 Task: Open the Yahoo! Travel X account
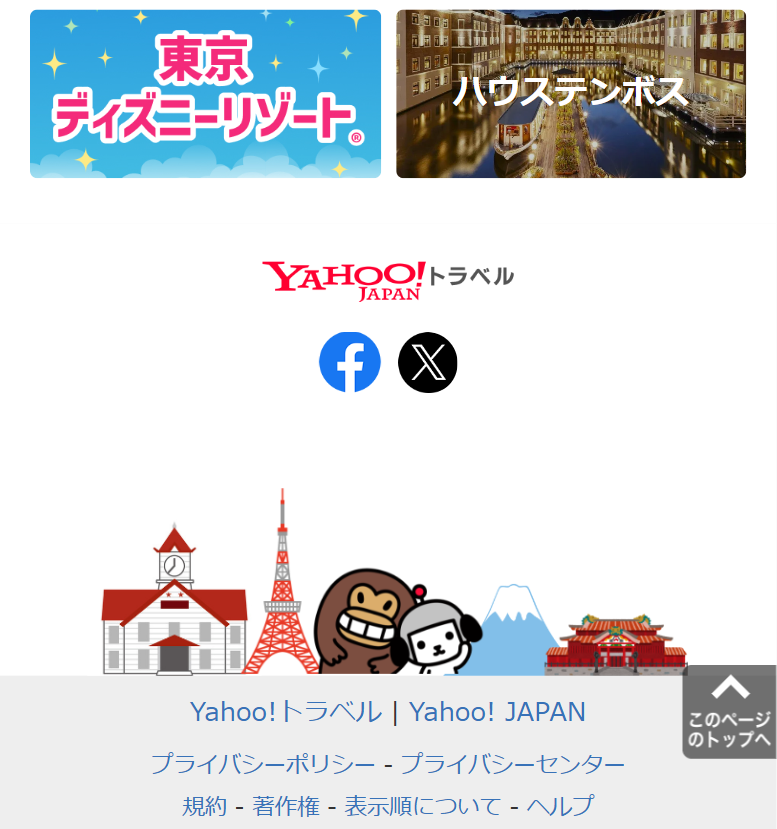point(428,362)
